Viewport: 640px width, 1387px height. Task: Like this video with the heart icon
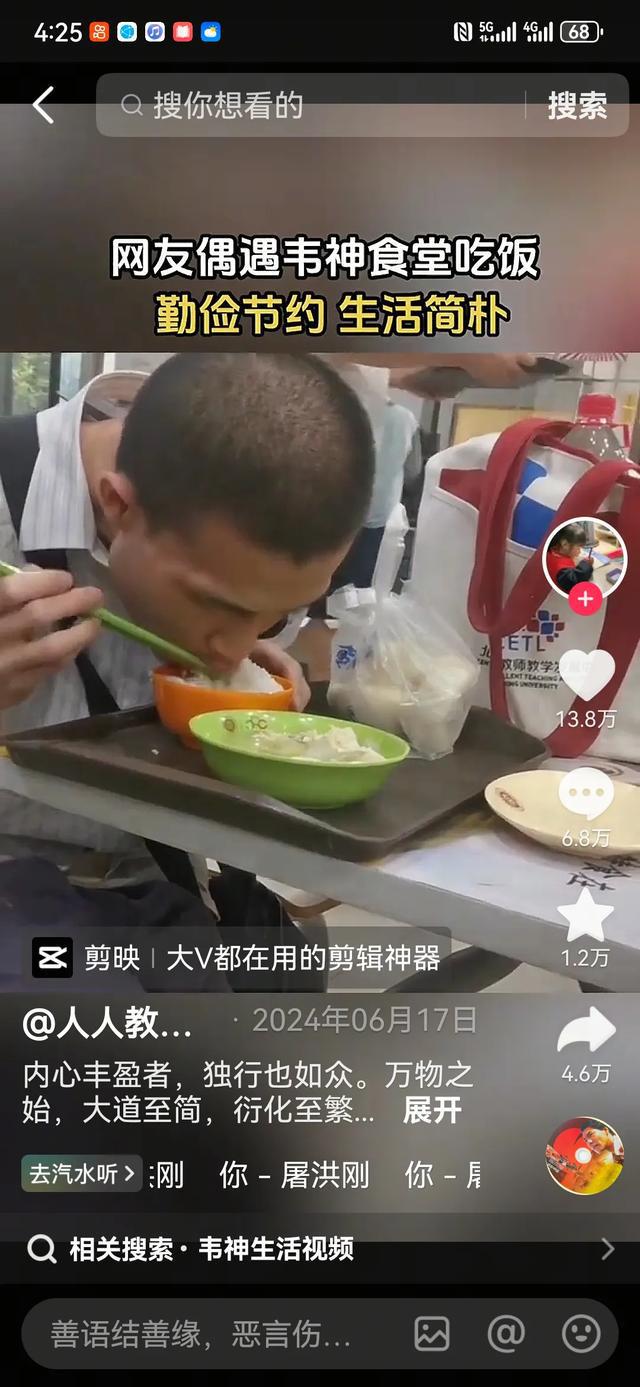(585, 675)
